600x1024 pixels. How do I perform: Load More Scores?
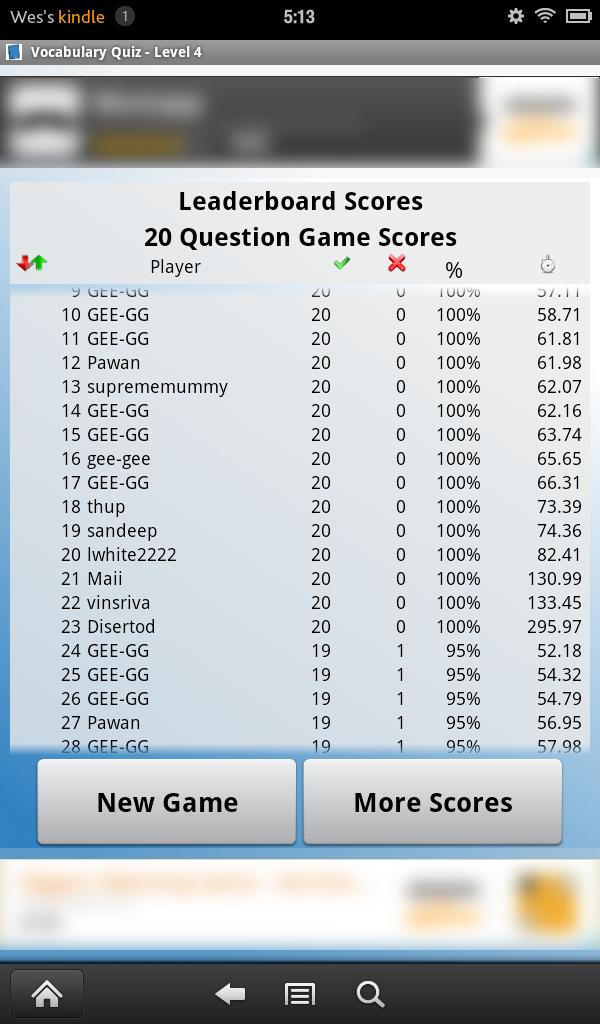pos(432,802)
